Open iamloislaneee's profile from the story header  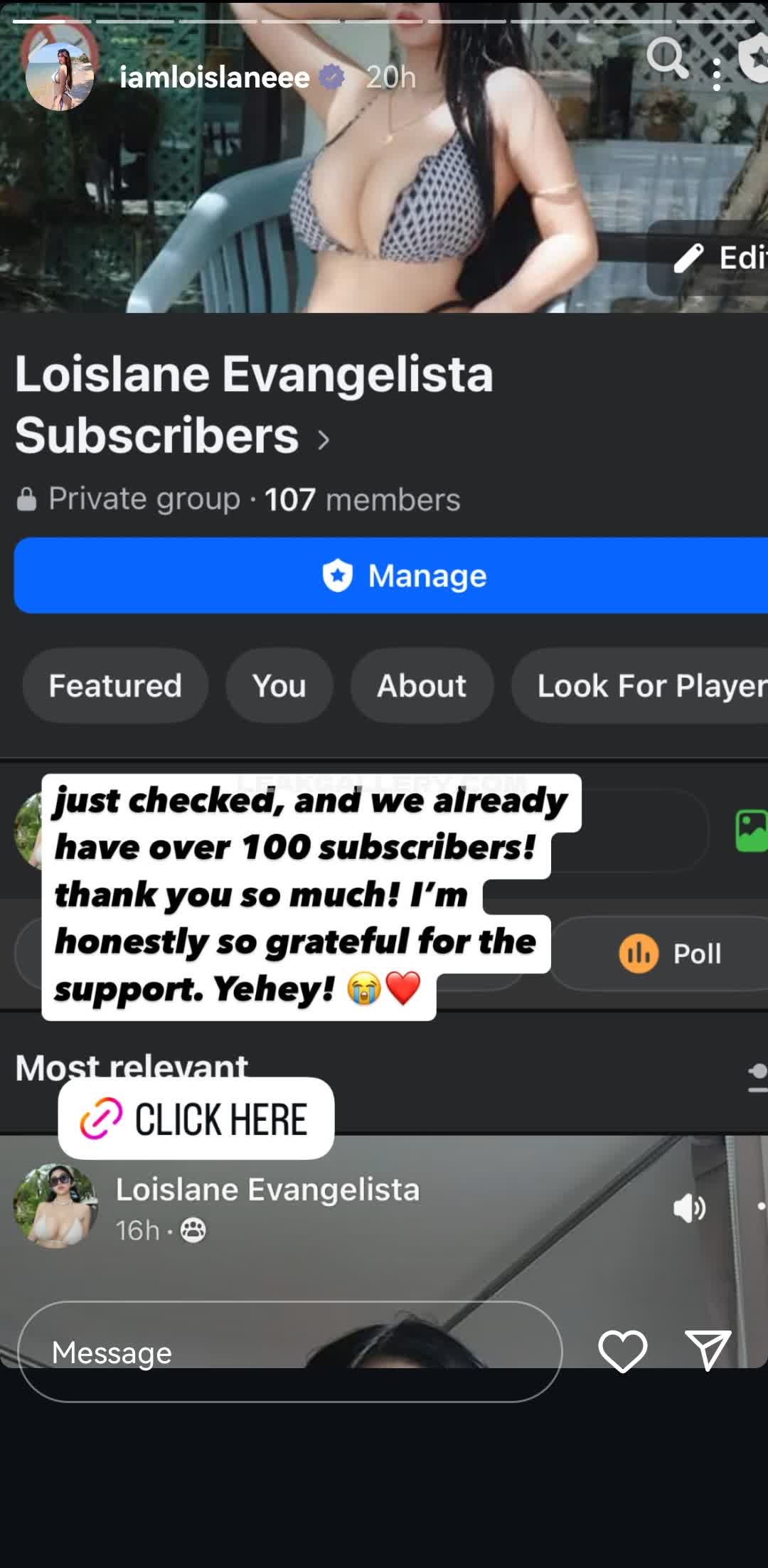tap(213, 78)
